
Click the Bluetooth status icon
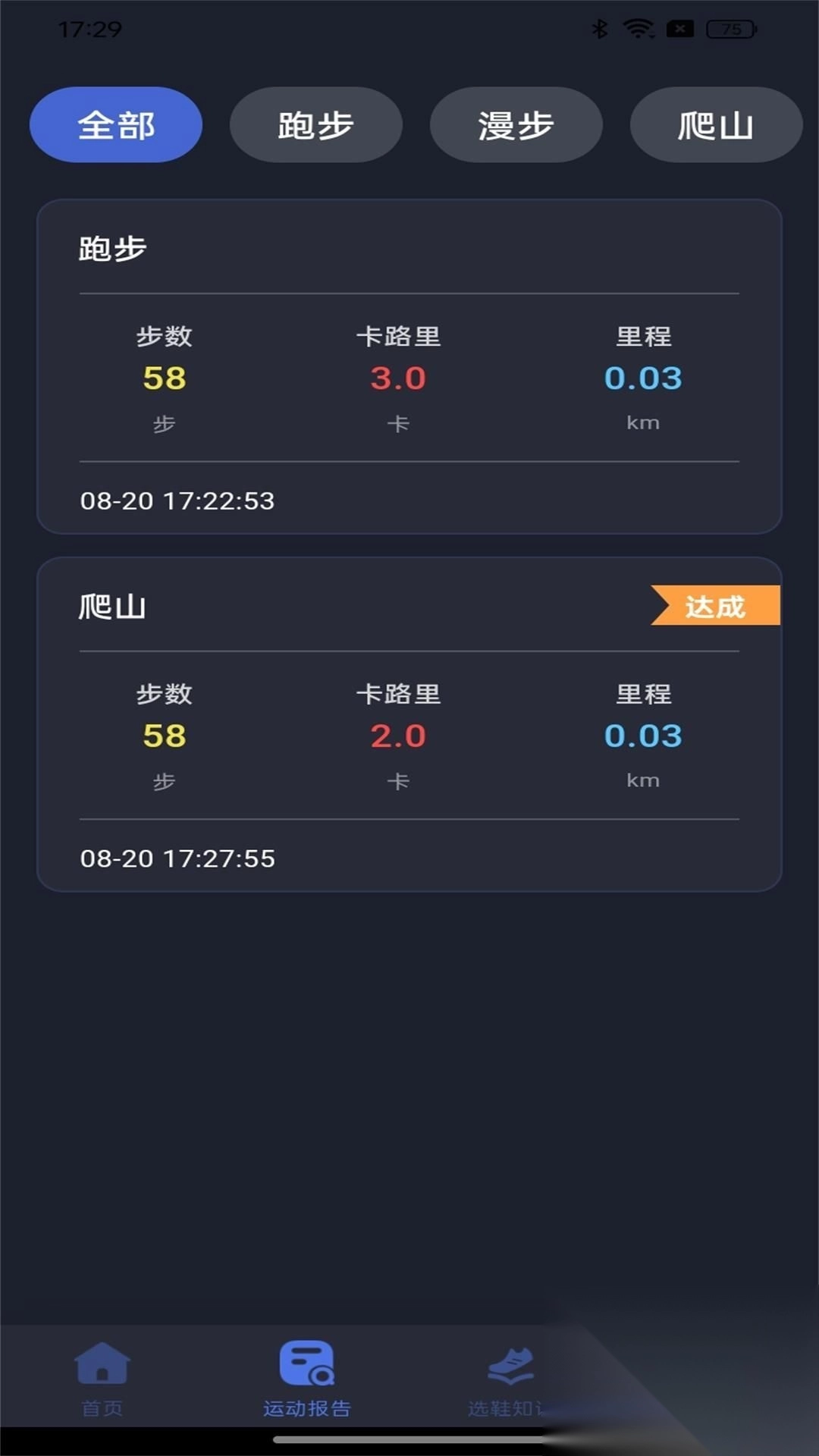coord(601,27)
